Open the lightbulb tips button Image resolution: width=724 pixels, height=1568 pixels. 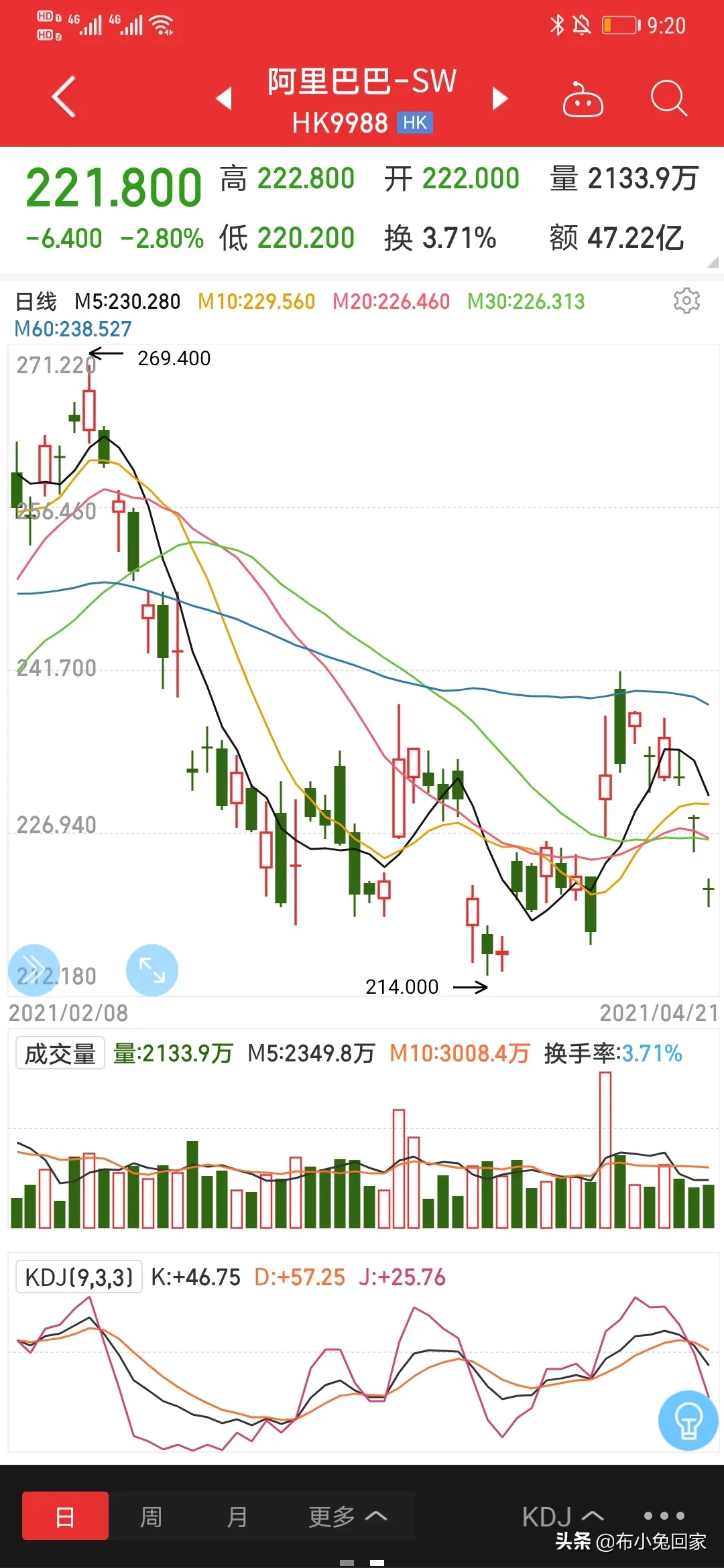[688, 1421]
